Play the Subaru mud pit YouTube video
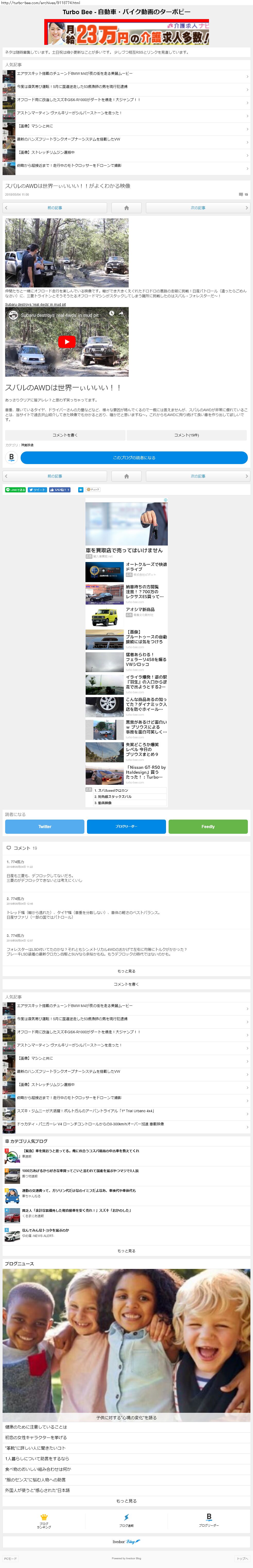 pos(67,342)
